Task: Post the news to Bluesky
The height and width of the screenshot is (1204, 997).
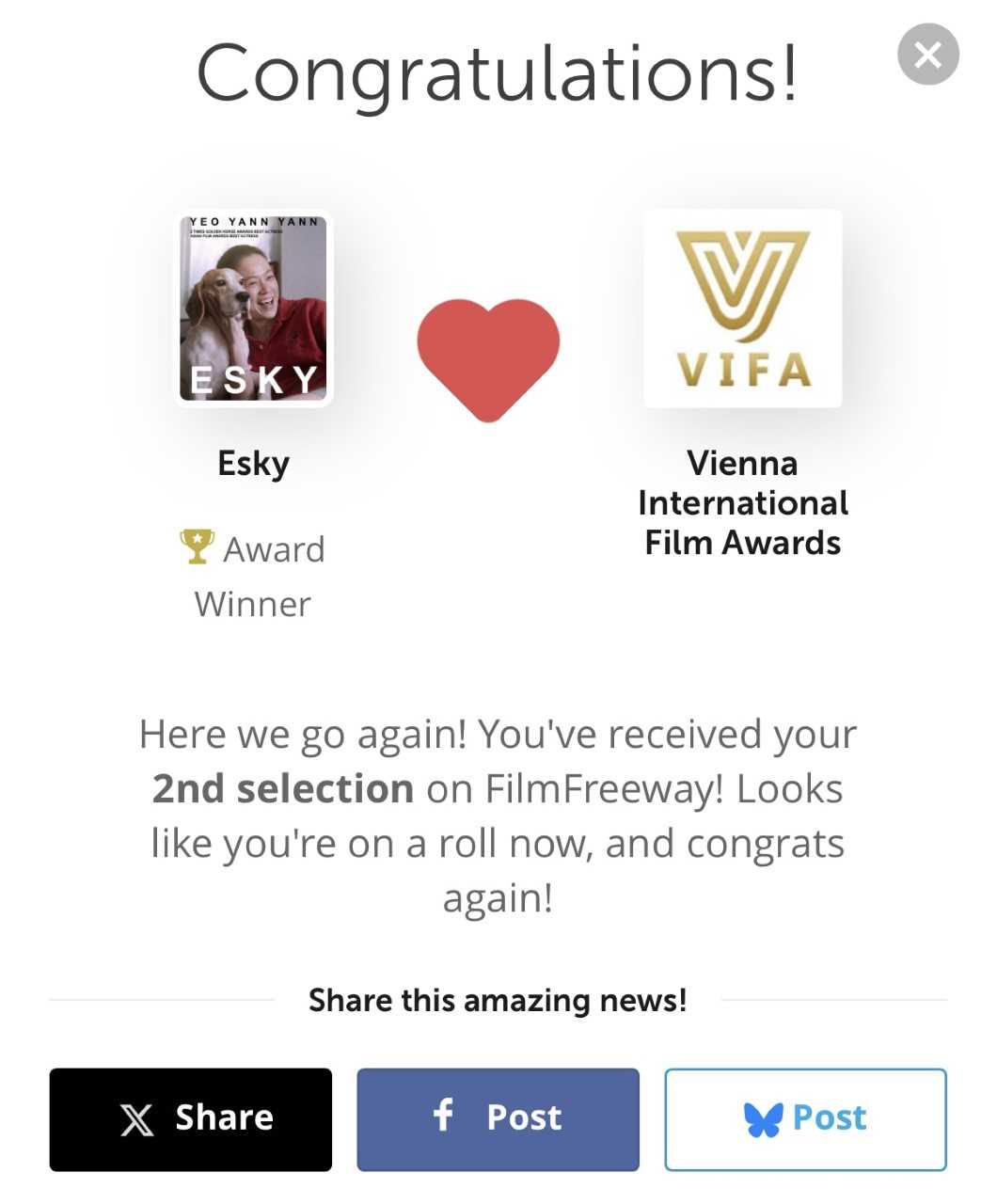Action: (805, 1118)
